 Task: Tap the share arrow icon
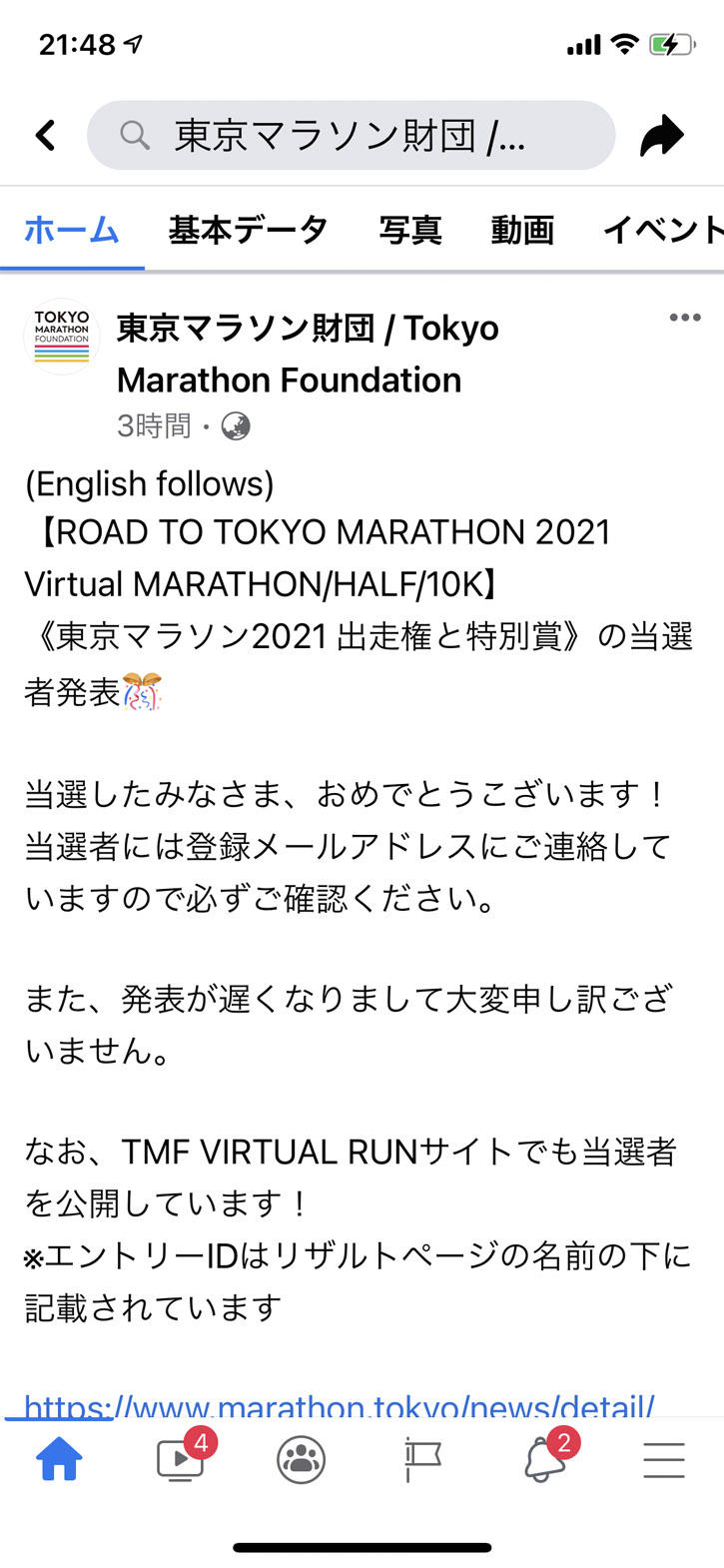point(663,133)
